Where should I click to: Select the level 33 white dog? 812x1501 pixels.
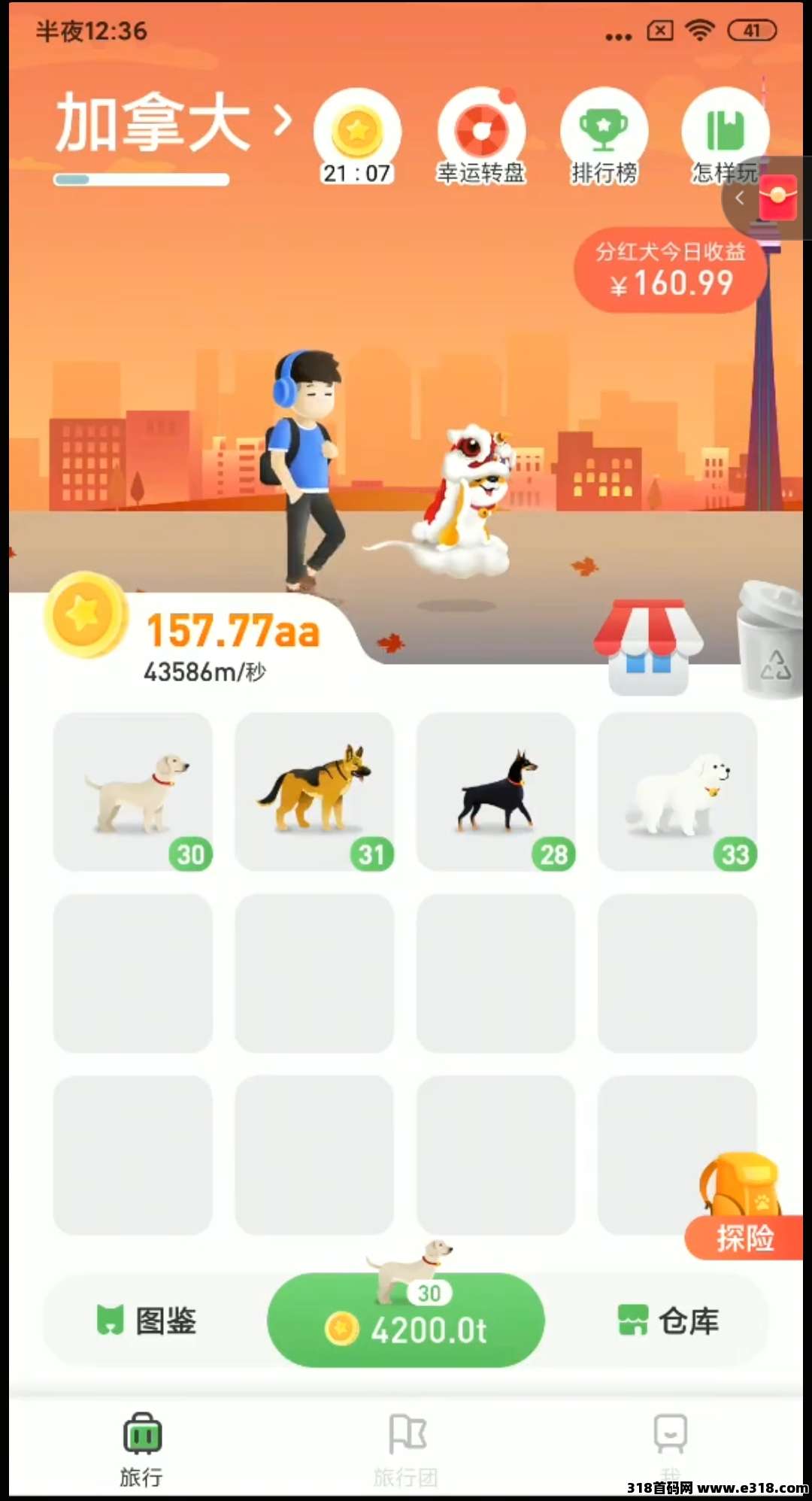click(x=677, y=792)
